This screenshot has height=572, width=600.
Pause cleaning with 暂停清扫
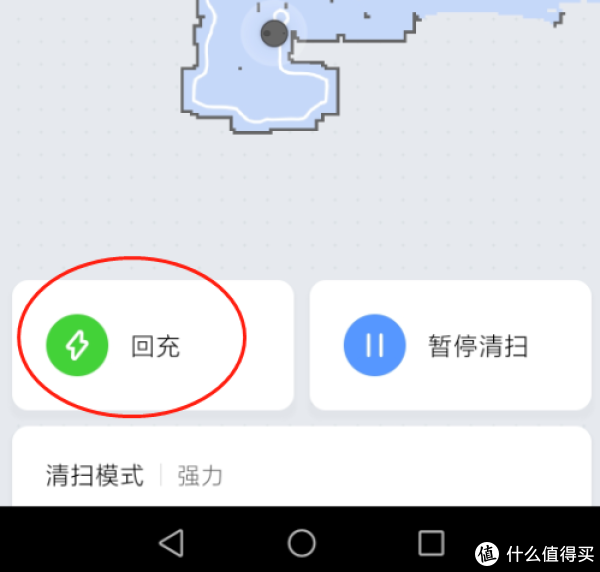(450, 346)
